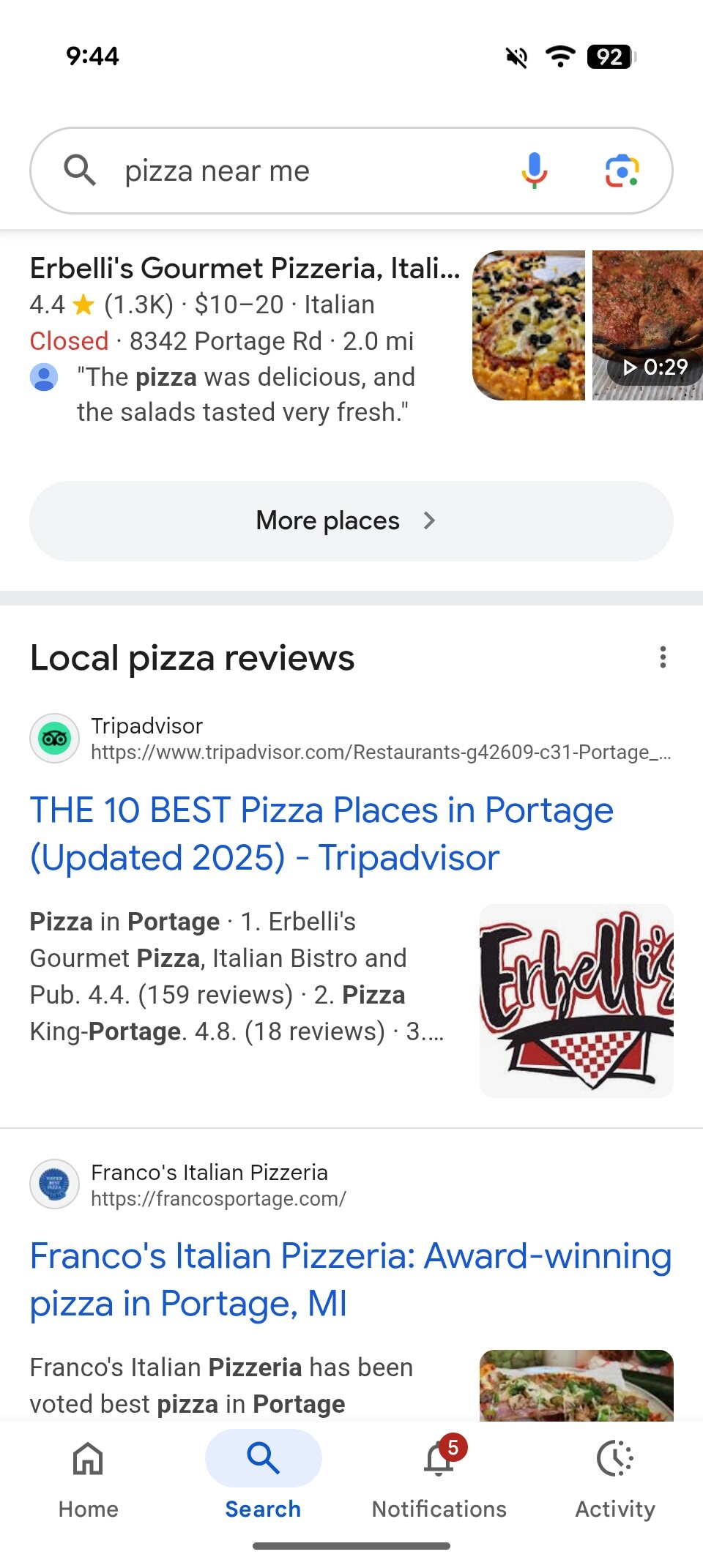Open options for Local pizza reviews

[x=663, y=657]
